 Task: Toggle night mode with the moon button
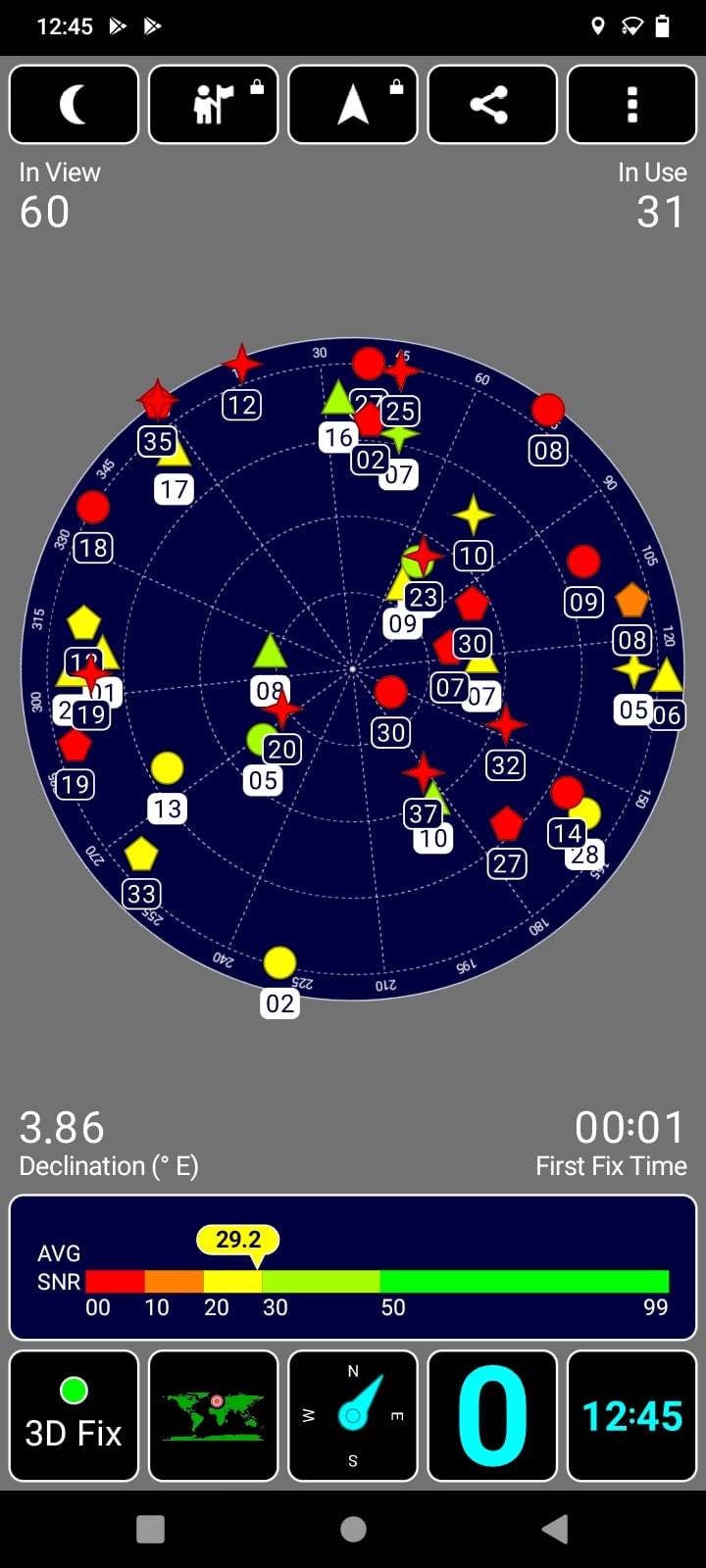pos(74,105)
